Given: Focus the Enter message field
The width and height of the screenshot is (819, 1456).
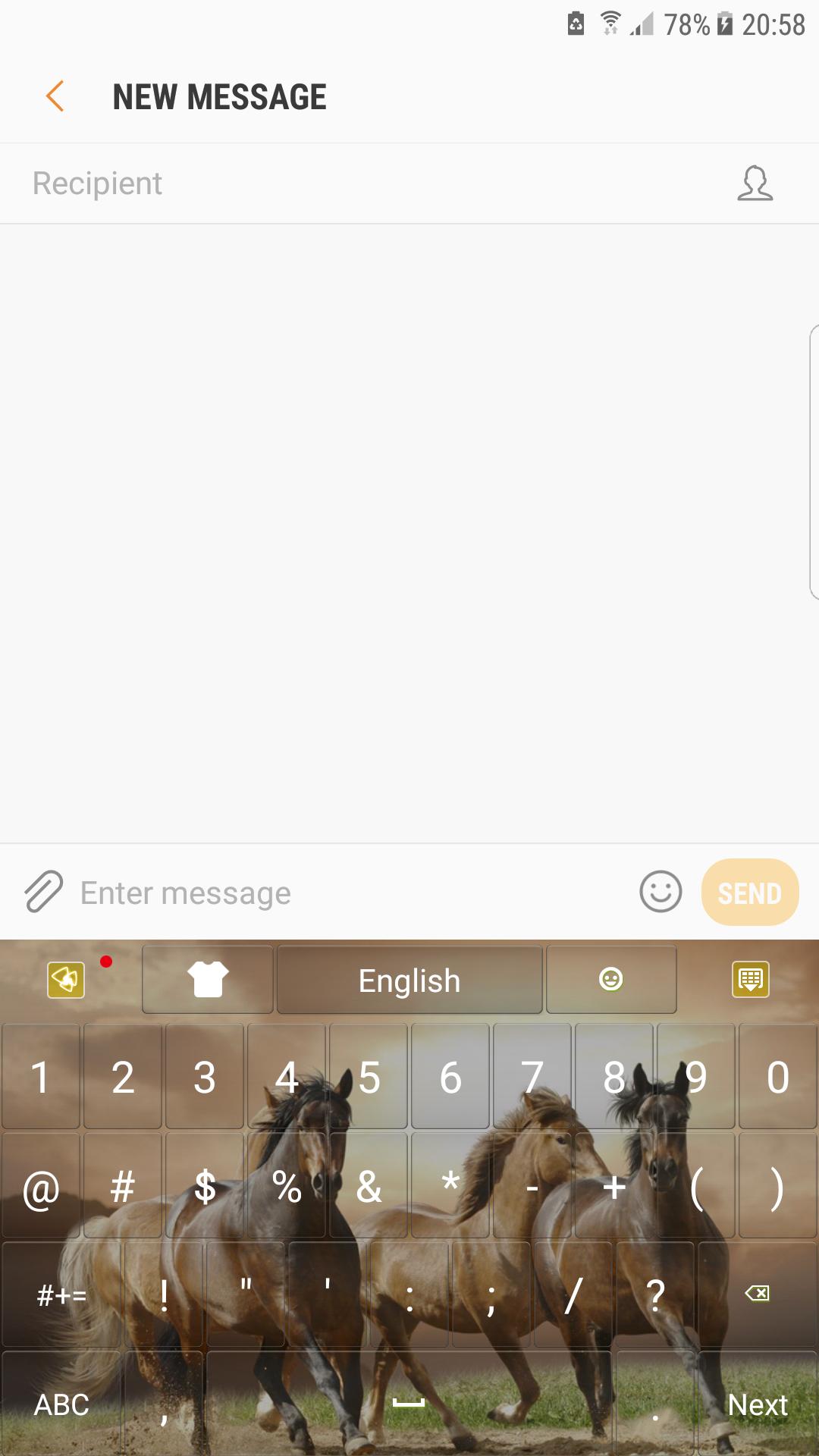Looking at the screenshot, I should [349, 893].
